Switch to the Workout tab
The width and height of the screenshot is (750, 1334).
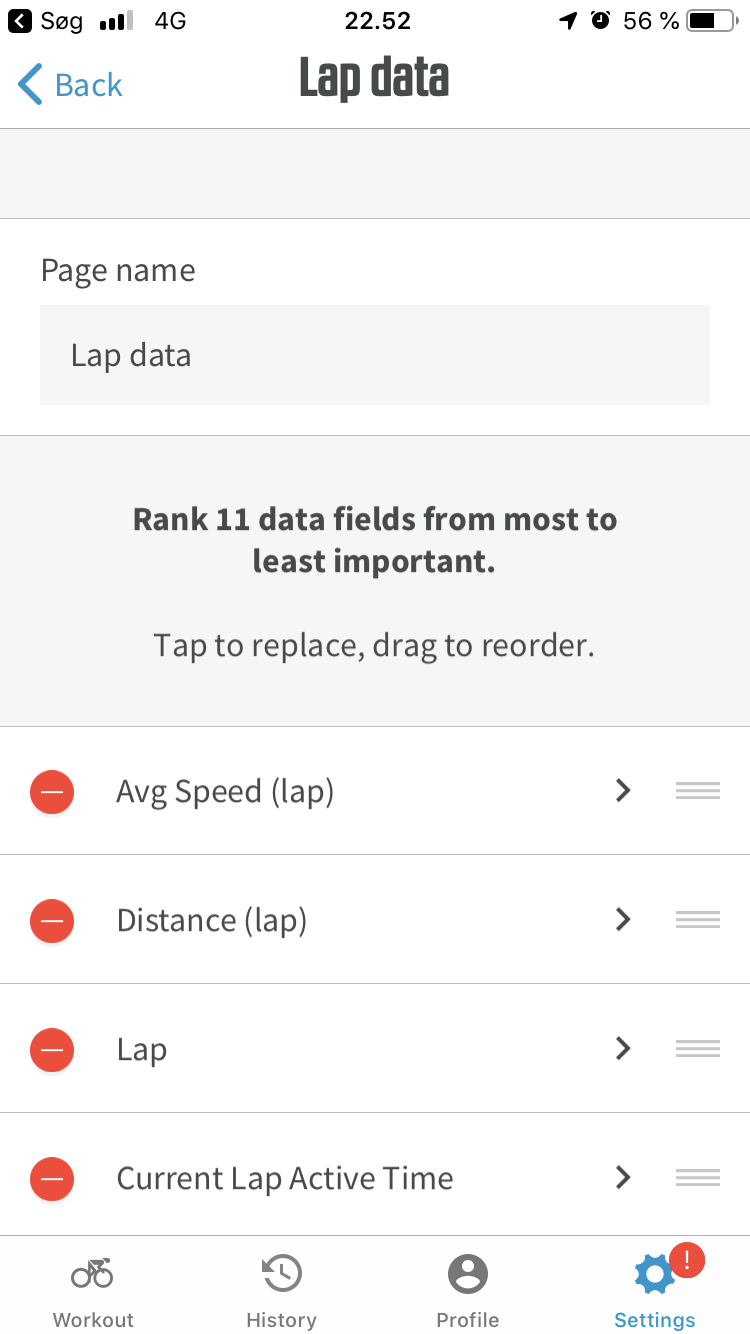pyautogui.click(x=93, y=1290)
